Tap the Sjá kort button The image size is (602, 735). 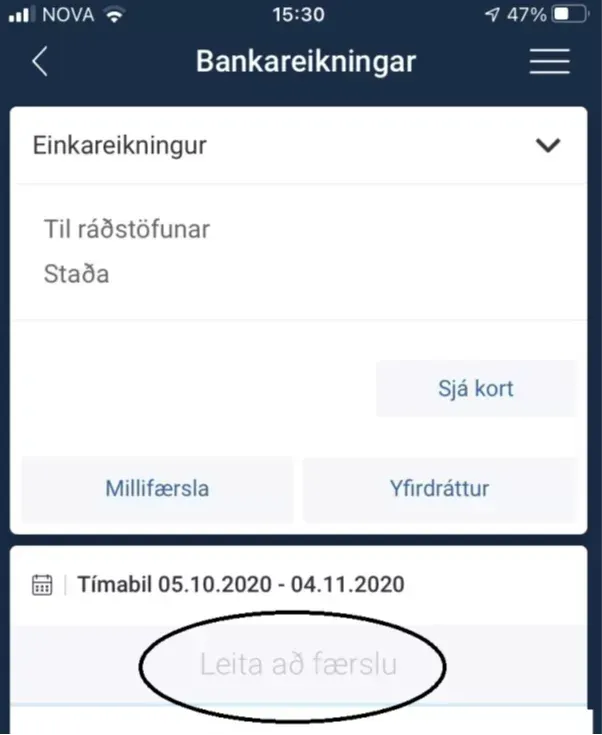[x=476, y=388]
